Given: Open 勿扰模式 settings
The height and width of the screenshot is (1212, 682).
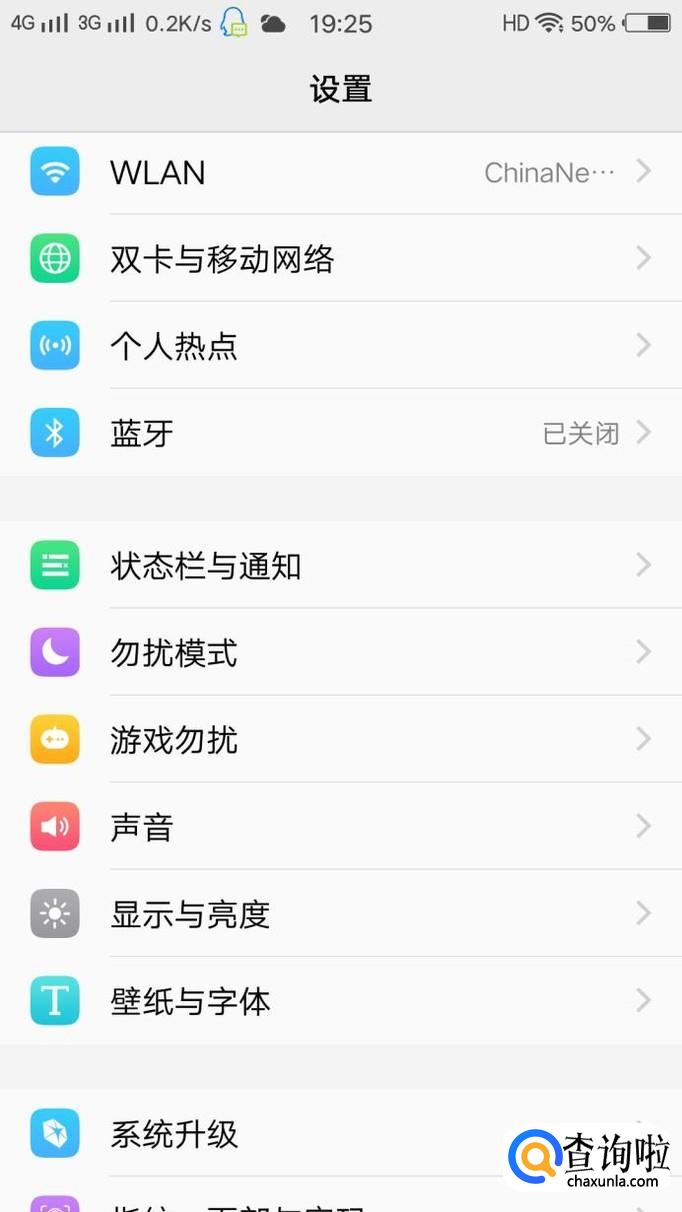Looking at the screenshot, I should coord(340,653).
